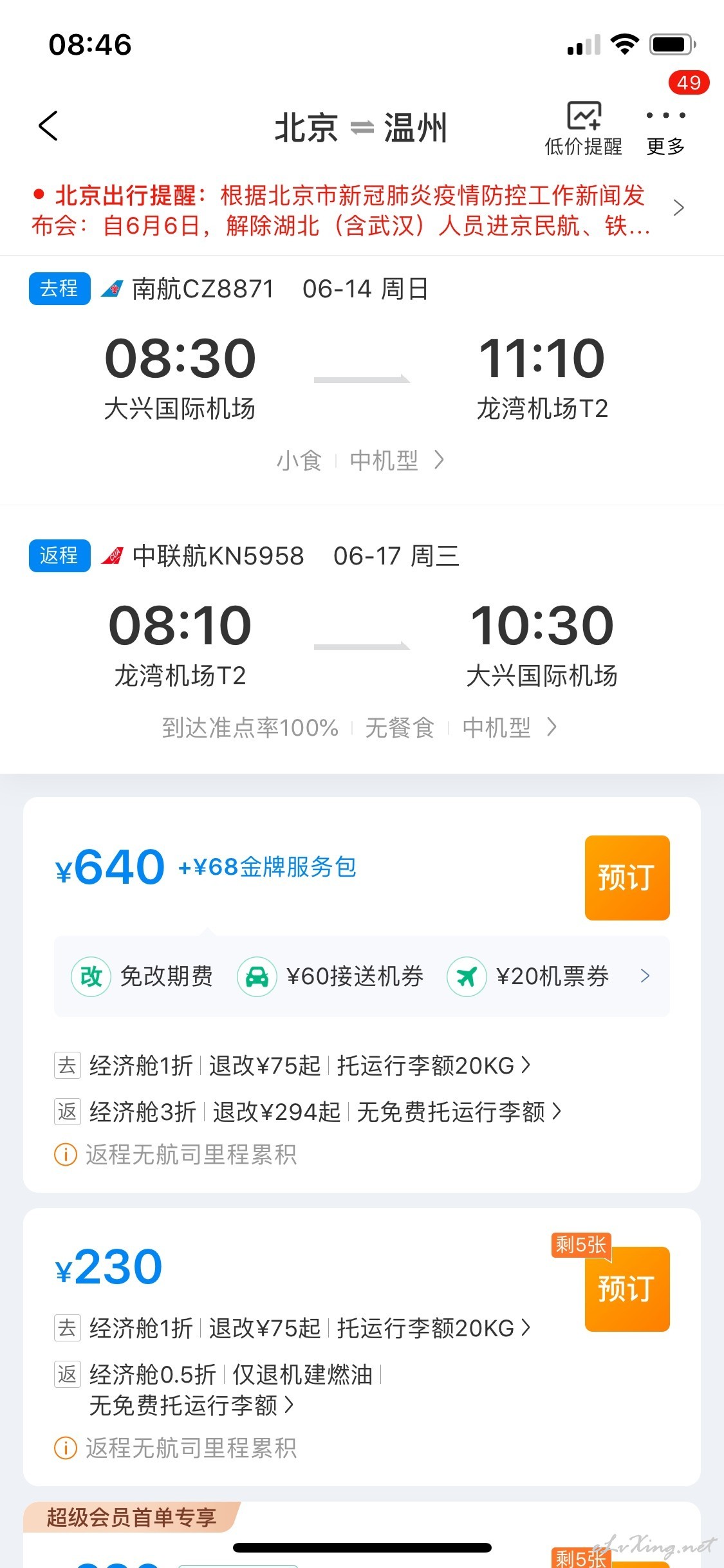The image size is (724, 1568).
Task: Open return 仅退机建燃油 fare rules
Action: [x=219, y=1390]
